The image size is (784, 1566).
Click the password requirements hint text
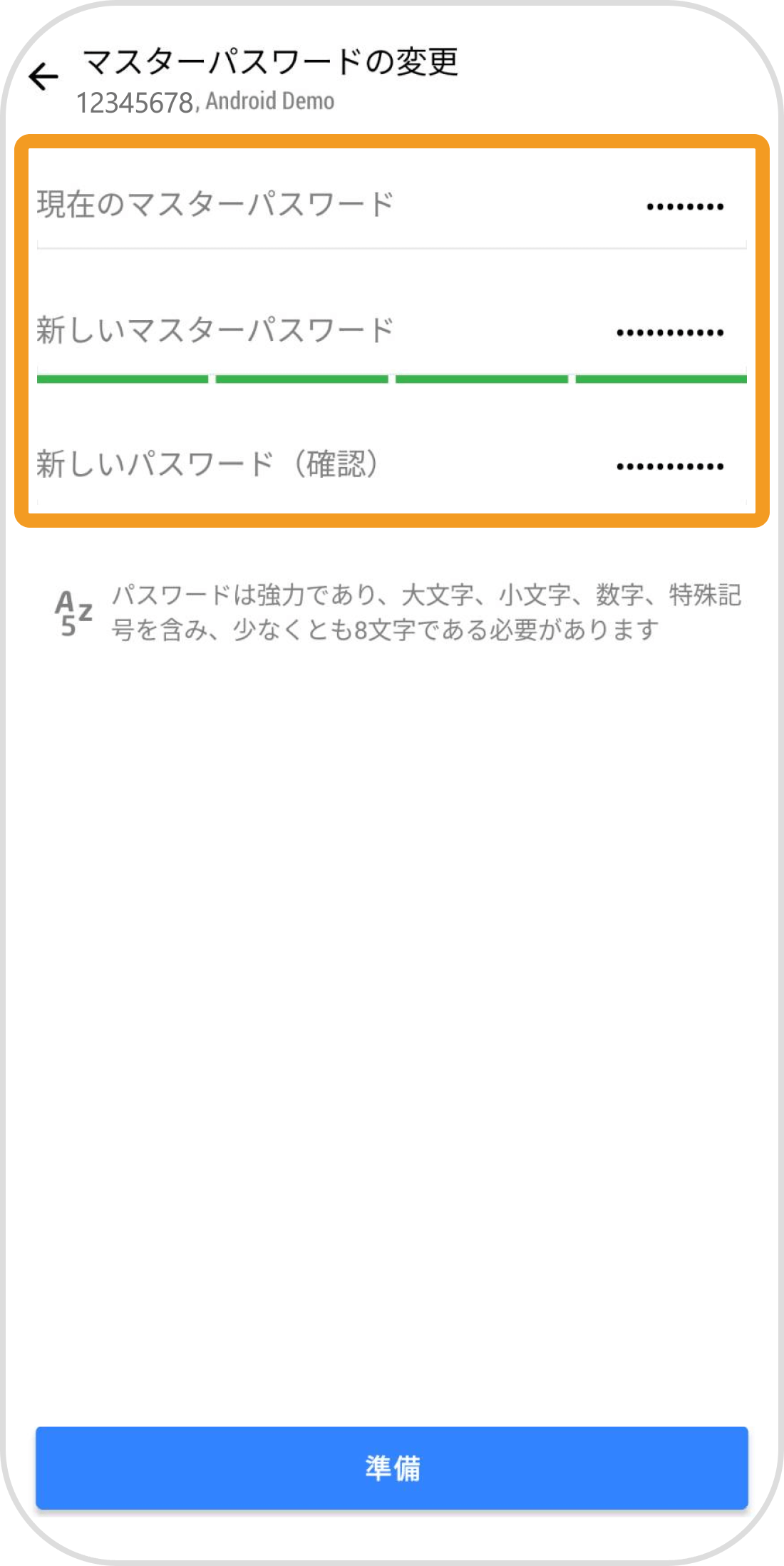(x=428, y=610)
